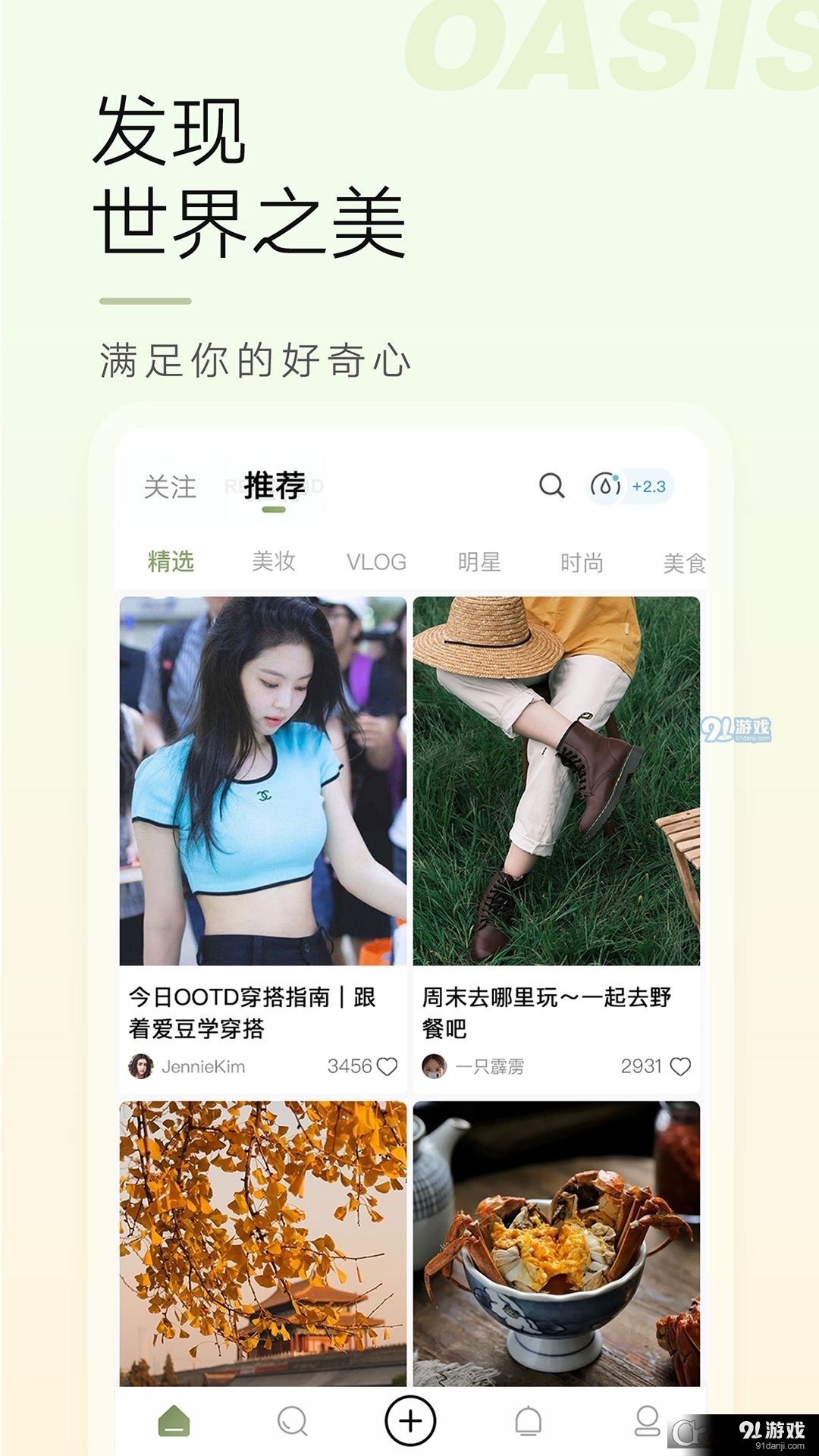
Task: Switch to the 精选 tab
Action: pos(168,561)
